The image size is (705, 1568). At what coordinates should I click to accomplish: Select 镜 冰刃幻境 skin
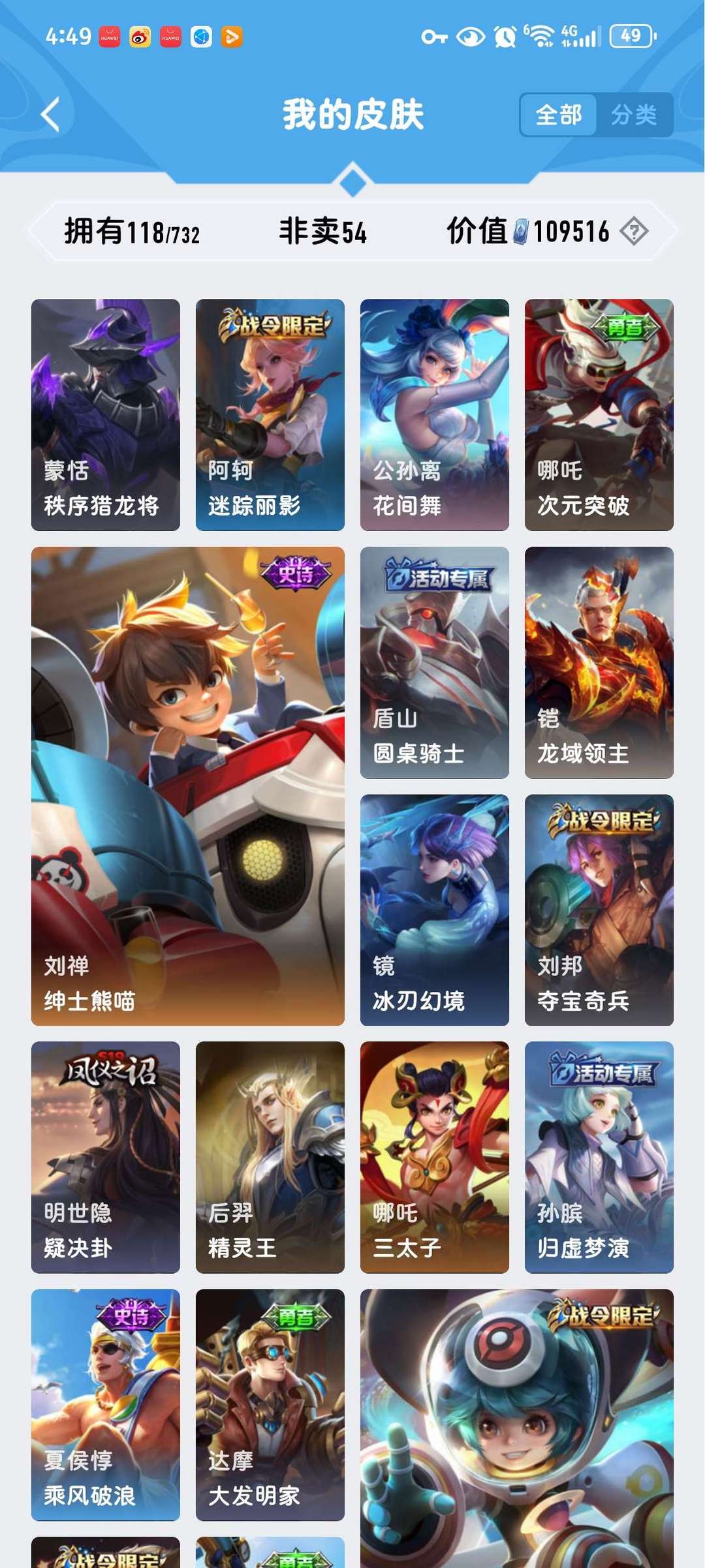coord(434,909)
